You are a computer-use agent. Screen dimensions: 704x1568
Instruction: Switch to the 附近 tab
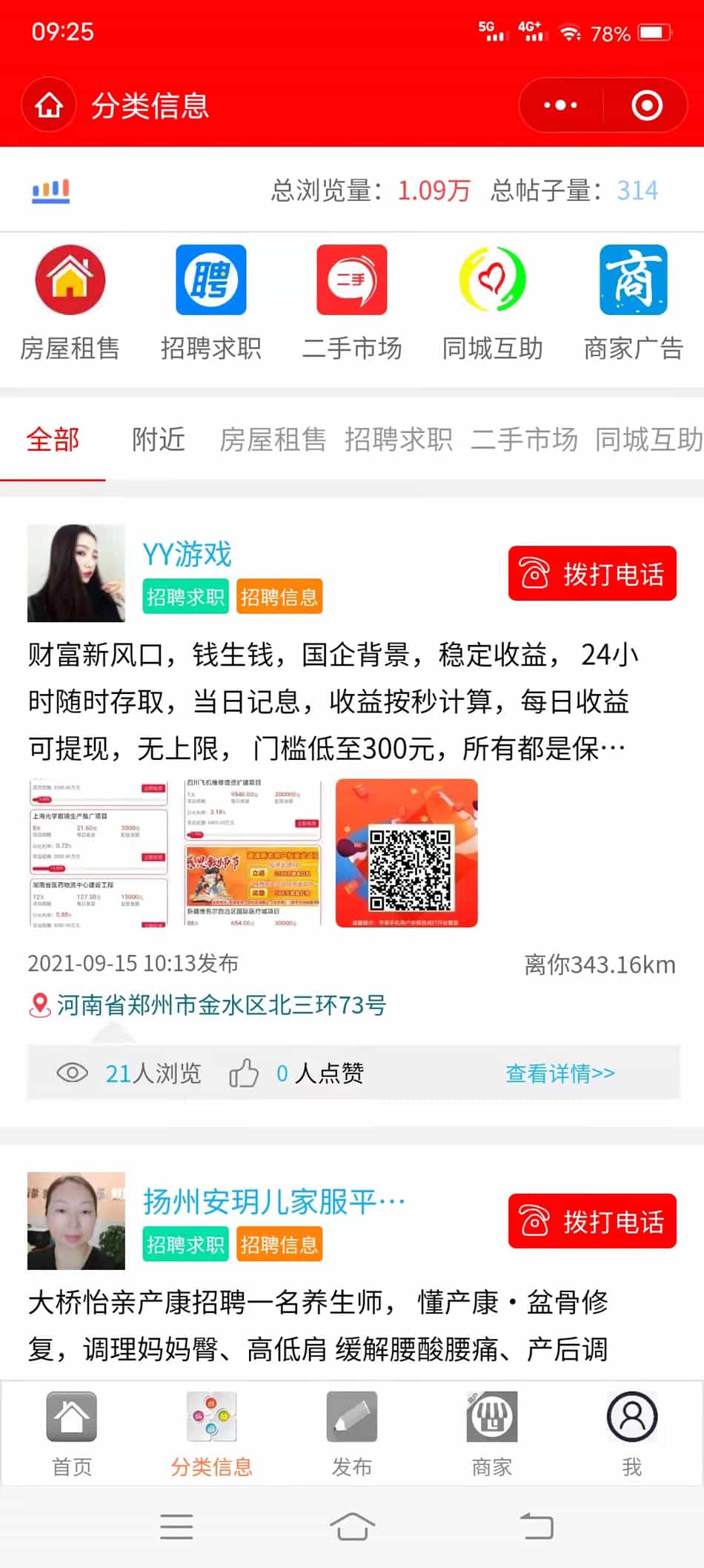tap(159, 440)
